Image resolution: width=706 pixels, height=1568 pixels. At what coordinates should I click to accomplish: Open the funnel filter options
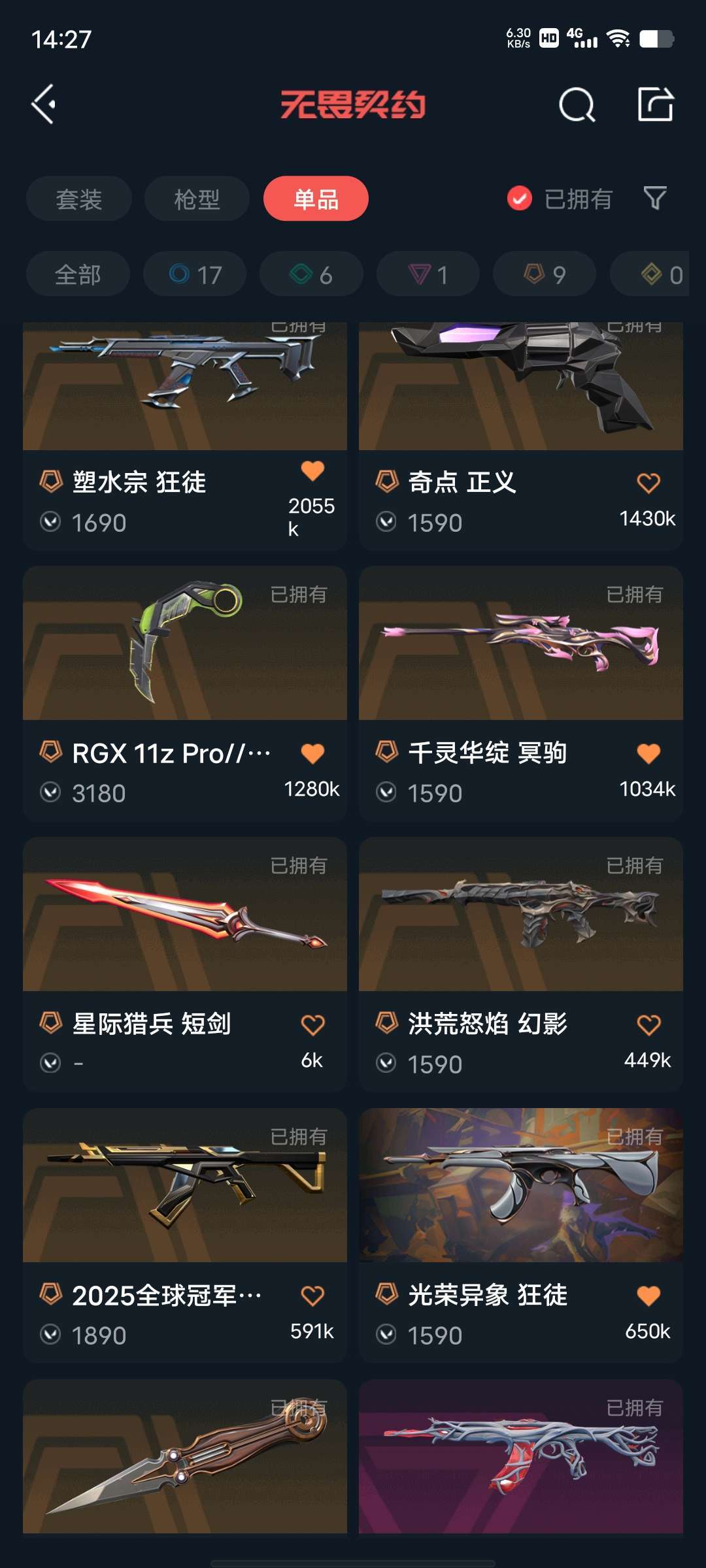click(654, 199)
